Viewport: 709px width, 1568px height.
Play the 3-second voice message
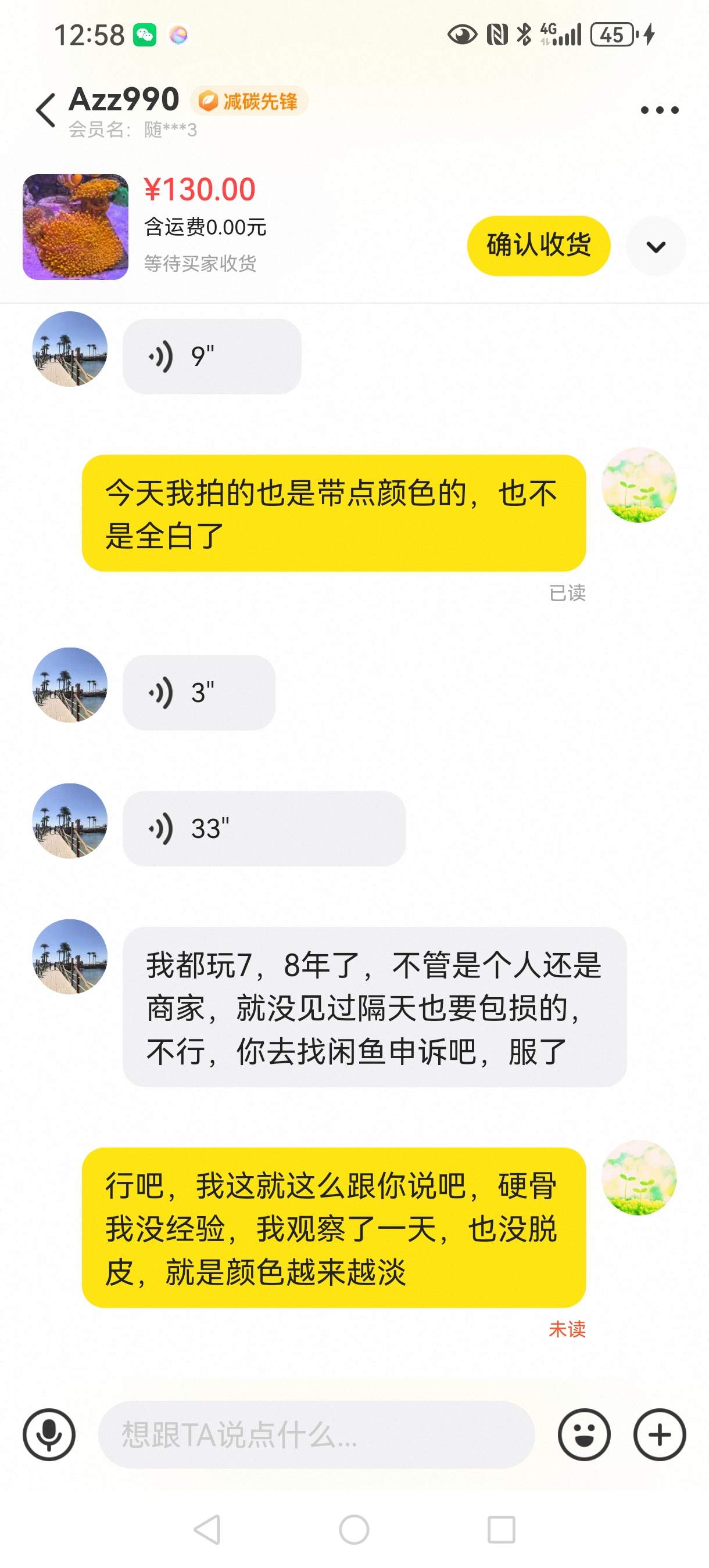[x=199, y=693]
